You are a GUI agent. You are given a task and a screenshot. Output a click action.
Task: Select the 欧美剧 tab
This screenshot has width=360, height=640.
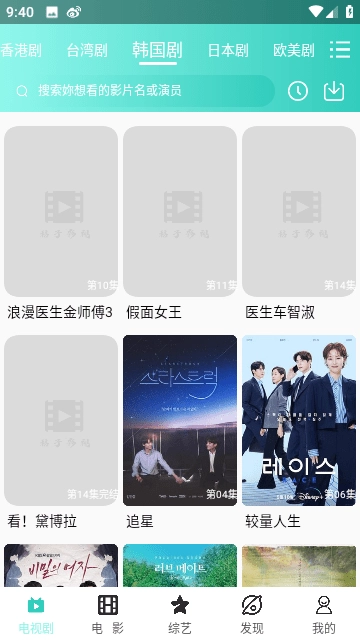tap(294, 50)
